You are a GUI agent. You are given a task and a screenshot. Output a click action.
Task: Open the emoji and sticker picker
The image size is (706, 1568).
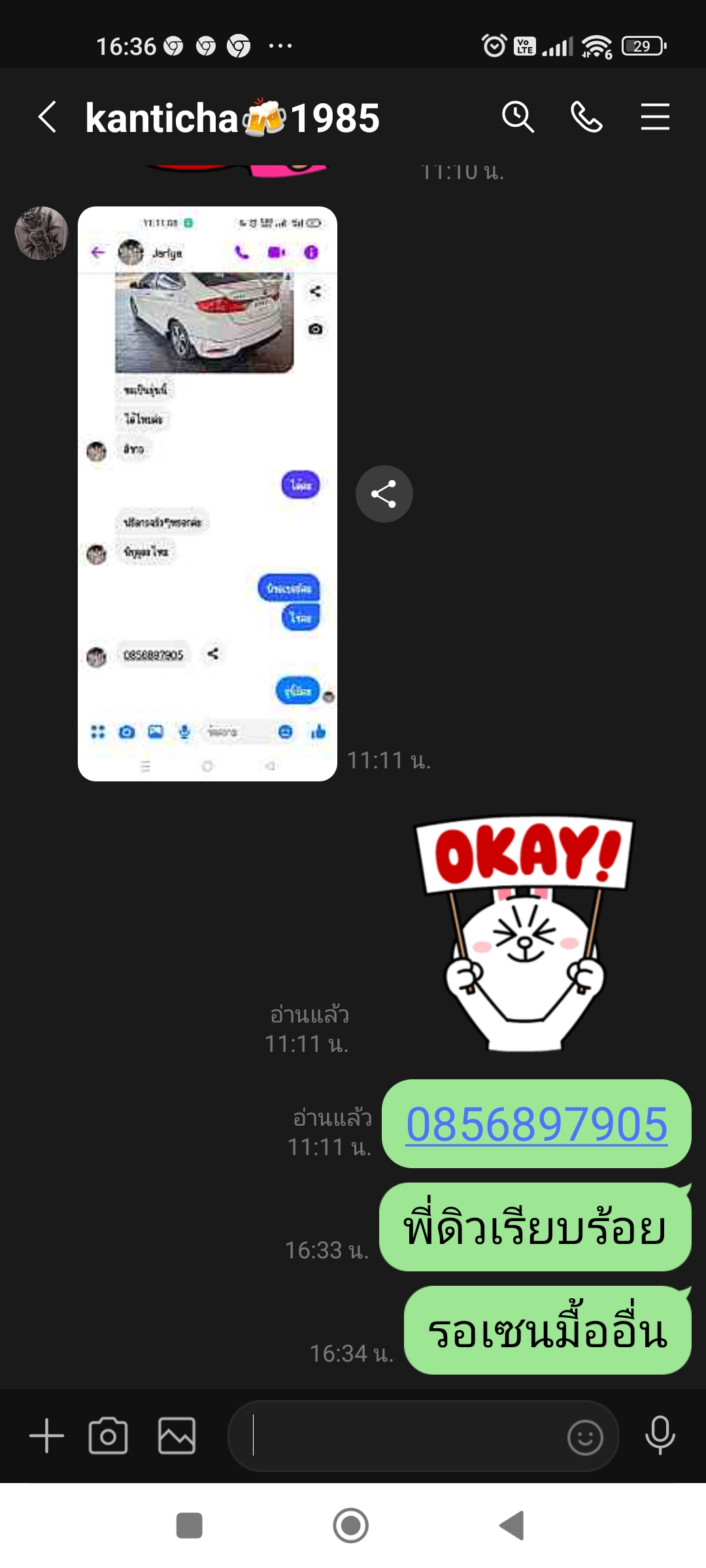pos(585,1437)
